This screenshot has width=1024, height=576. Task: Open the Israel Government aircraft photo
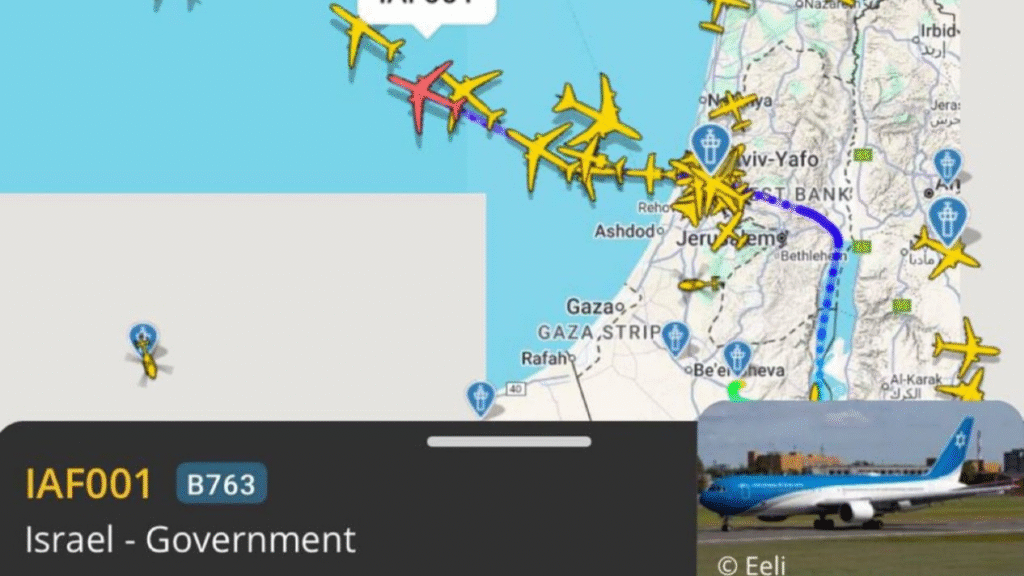point(860,488)
